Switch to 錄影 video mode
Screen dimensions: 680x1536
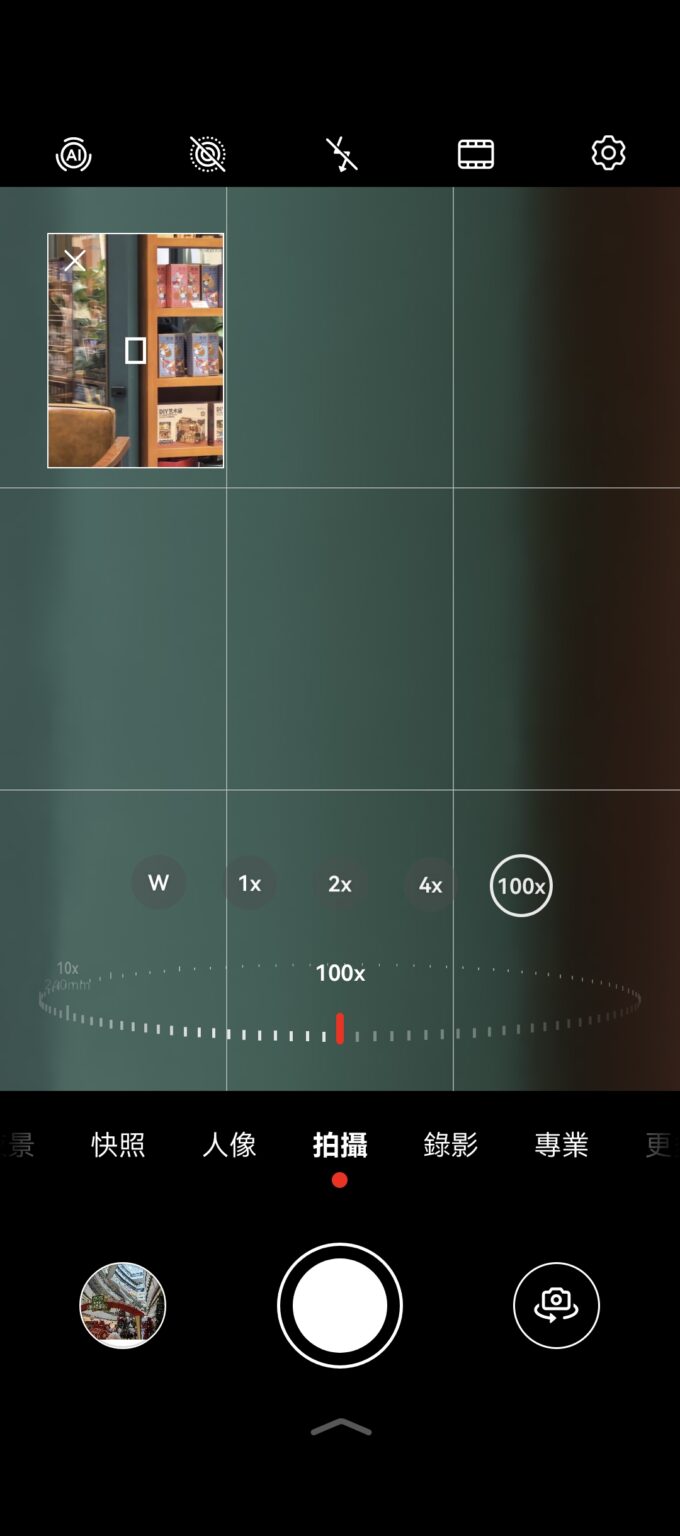(451, 1145)
